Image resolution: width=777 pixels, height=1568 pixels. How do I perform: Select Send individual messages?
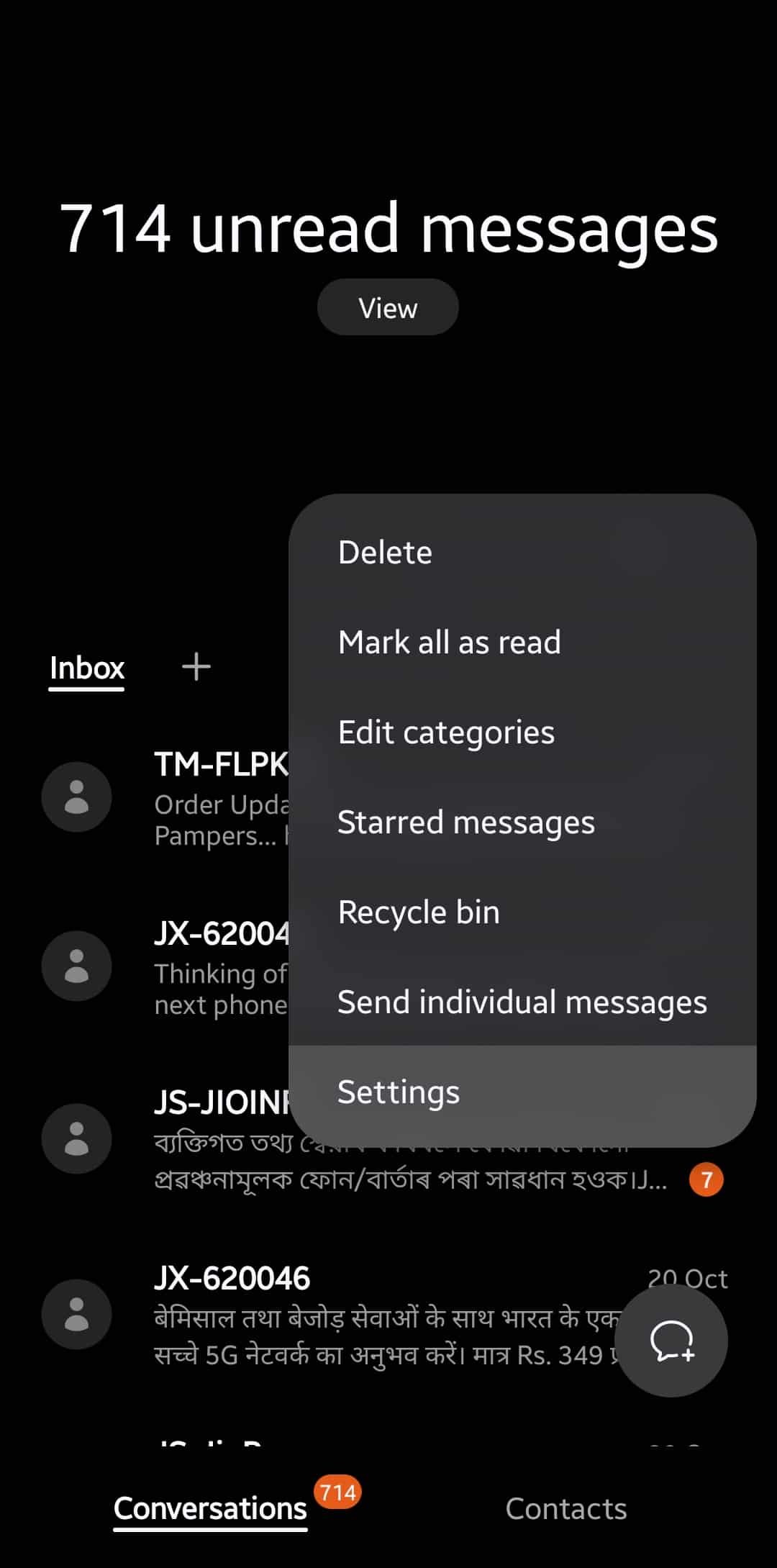pyautogui.click(x=522, y=1002)
